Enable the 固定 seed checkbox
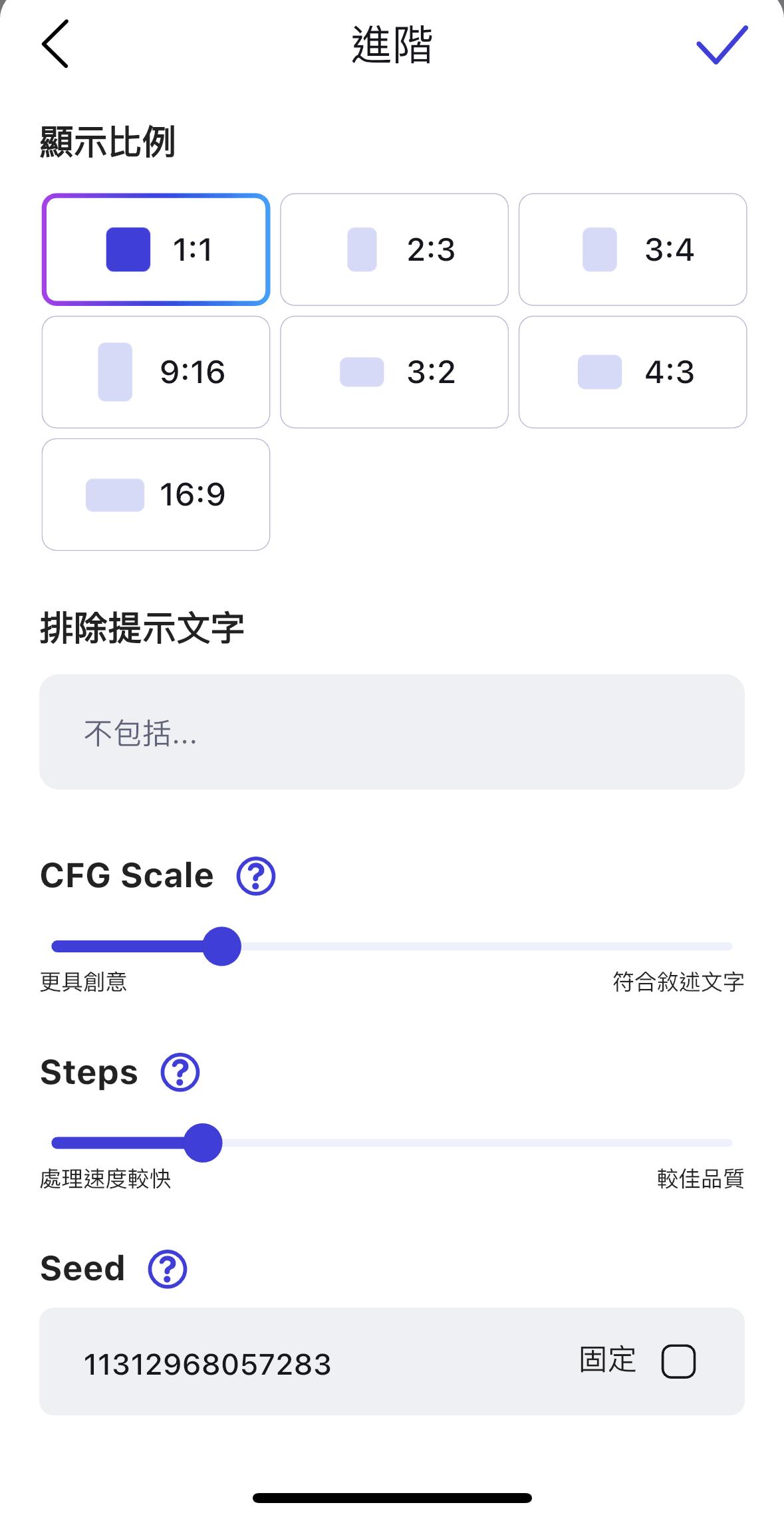784x1519 pixels. coord(679,1362)
